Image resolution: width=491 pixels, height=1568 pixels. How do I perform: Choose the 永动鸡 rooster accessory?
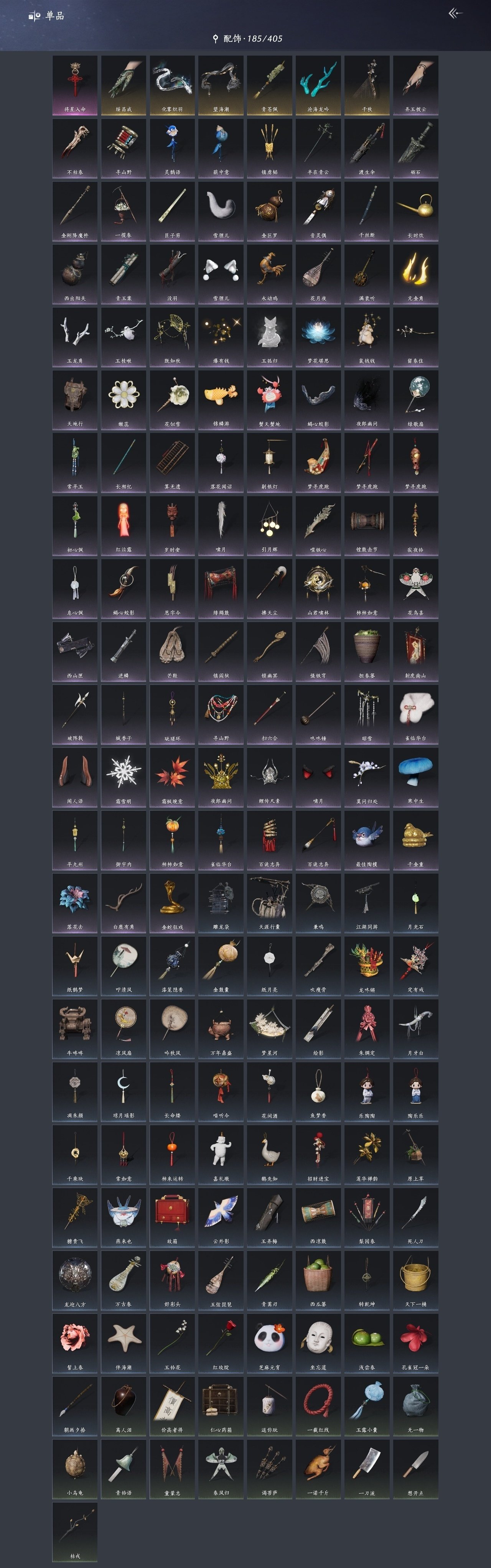269,273
